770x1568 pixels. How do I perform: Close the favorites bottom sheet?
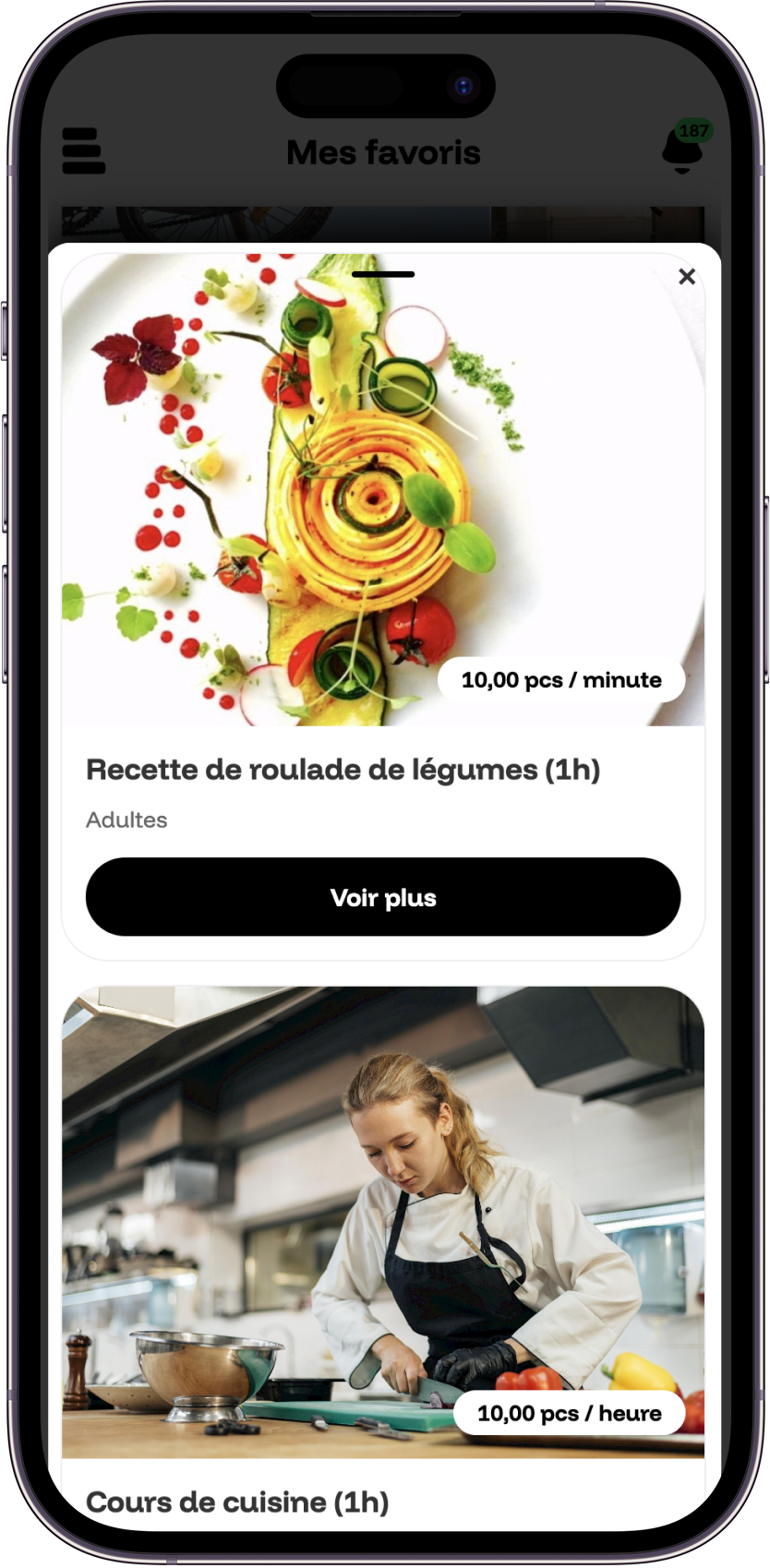(x=686, y=277)
